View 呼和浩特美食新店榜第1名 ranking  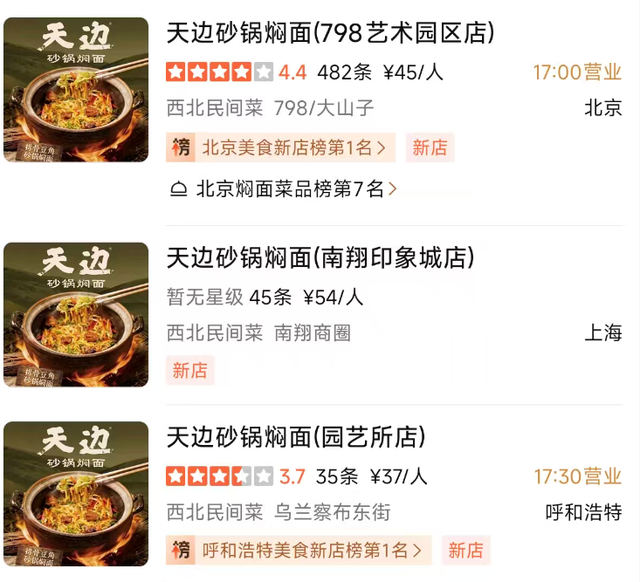point(298,550)
